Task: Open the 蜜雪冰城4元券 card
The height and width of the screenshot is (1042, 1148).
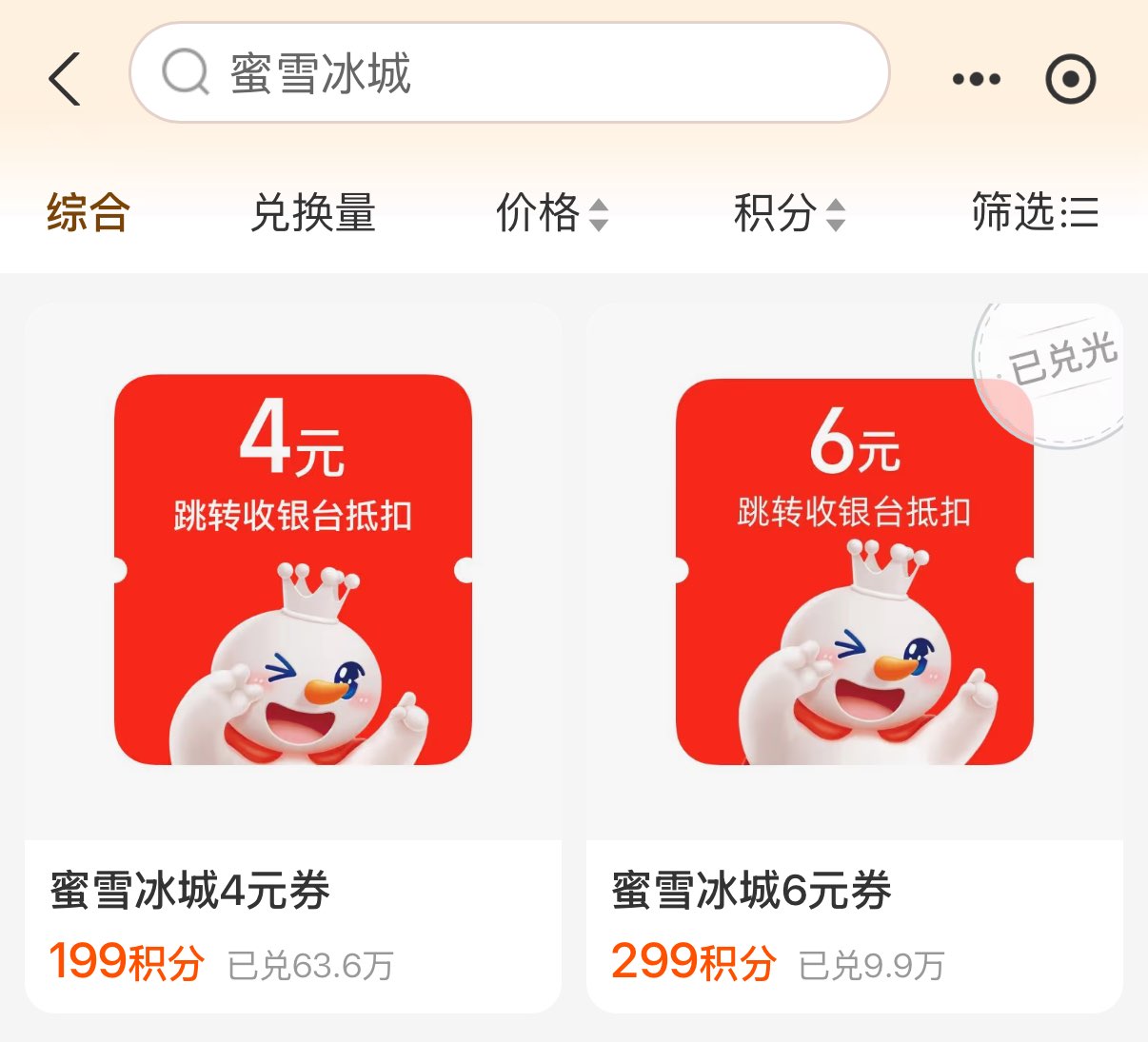Action: [x=293, y=658]
